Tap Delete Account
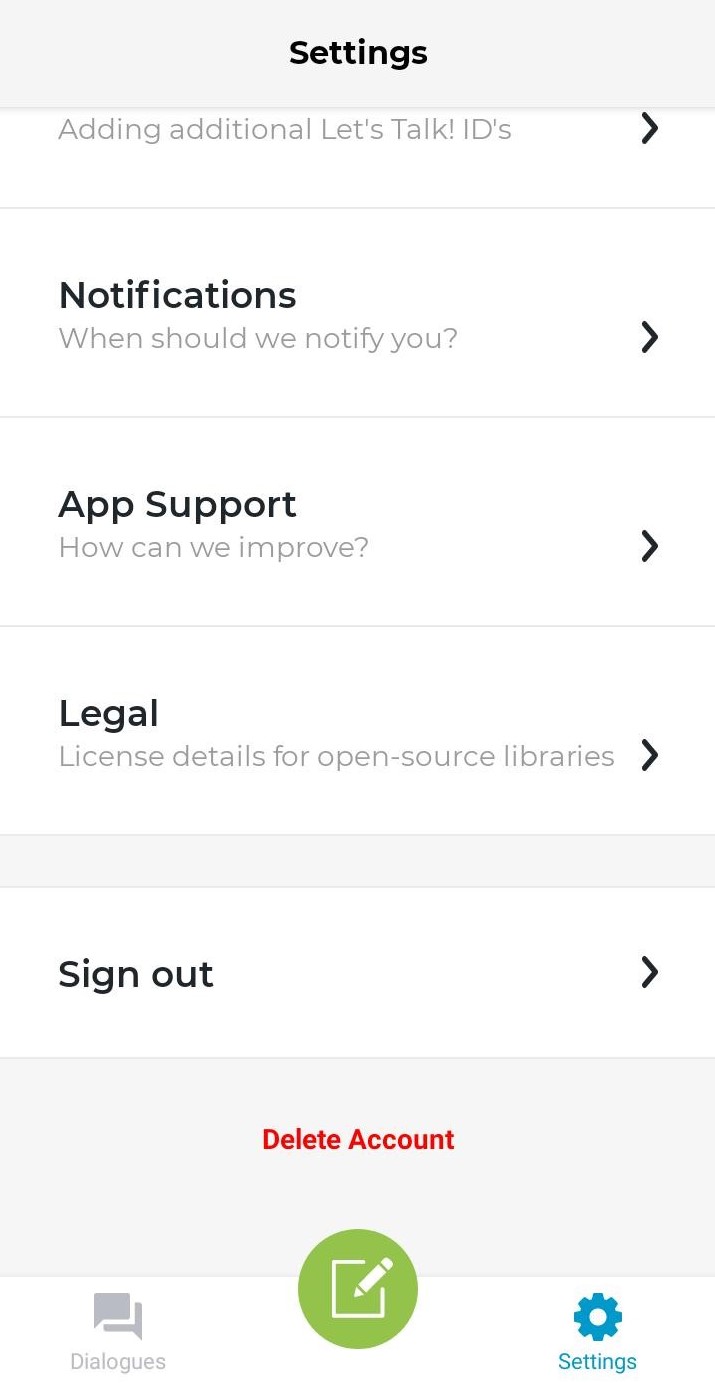This screenshot has height=1383, width=715. (358, 1139)
